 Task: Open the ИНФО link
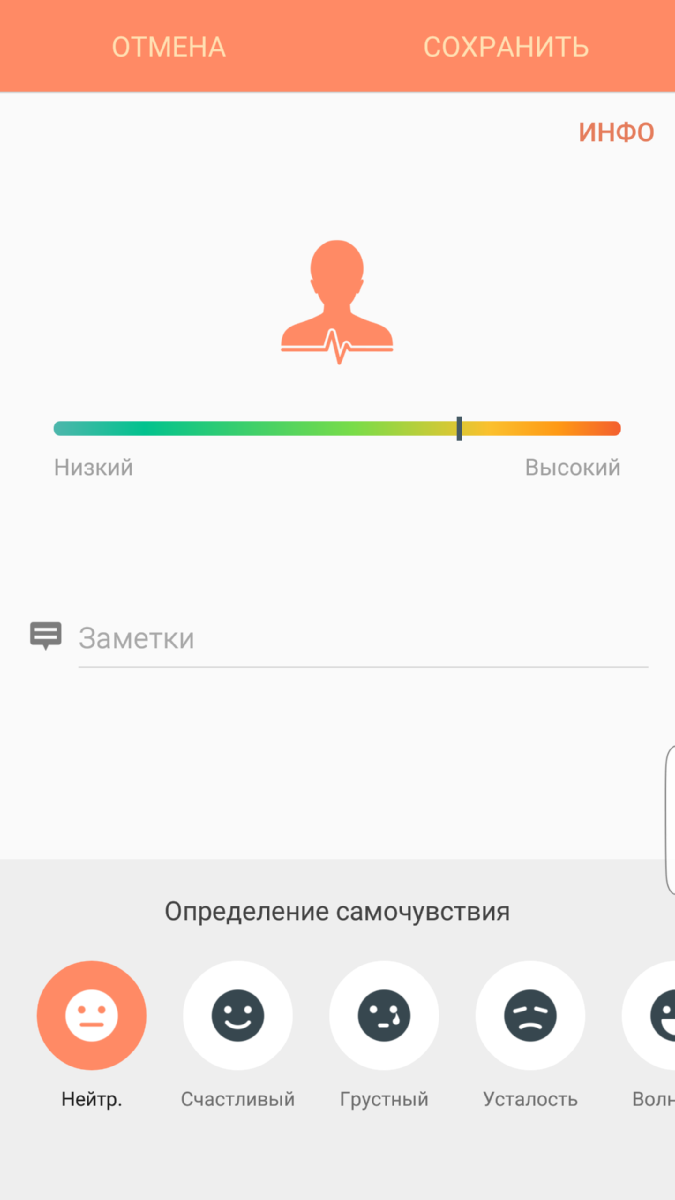616,132
